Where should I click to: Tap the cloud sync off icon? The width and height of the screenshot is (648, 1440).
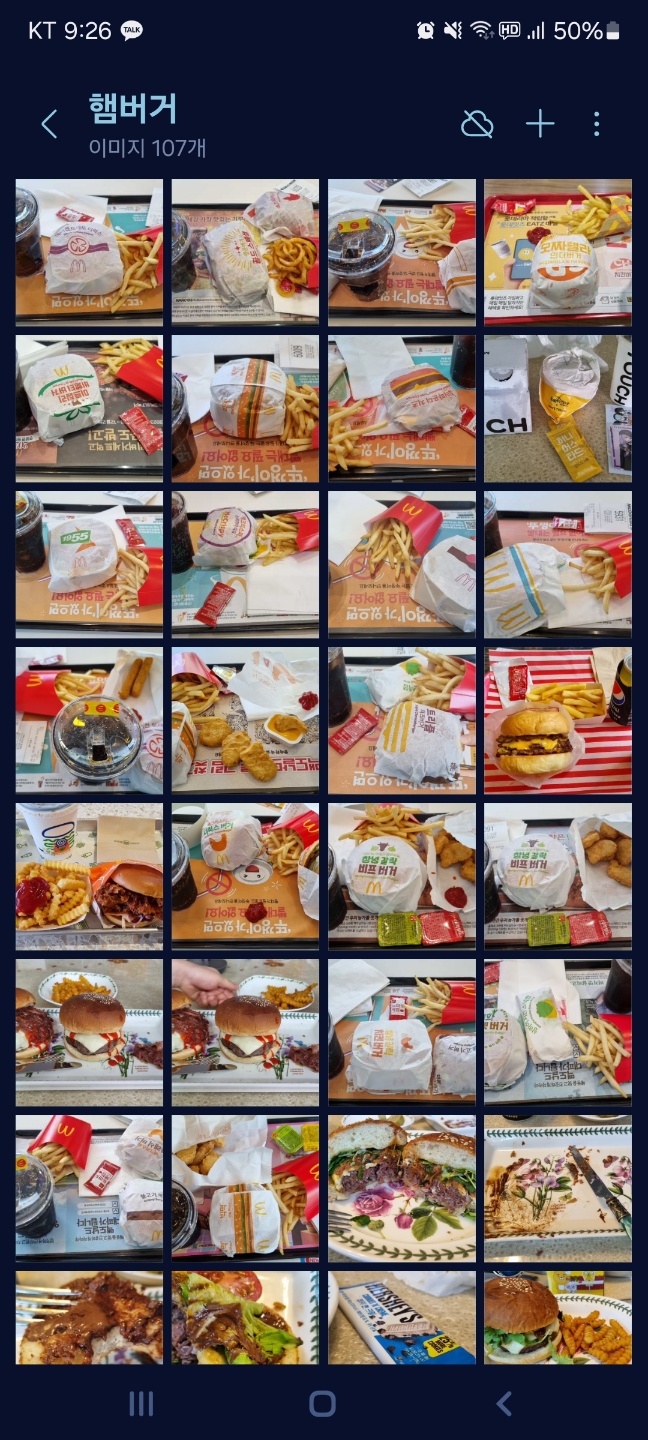pos(477,124)
